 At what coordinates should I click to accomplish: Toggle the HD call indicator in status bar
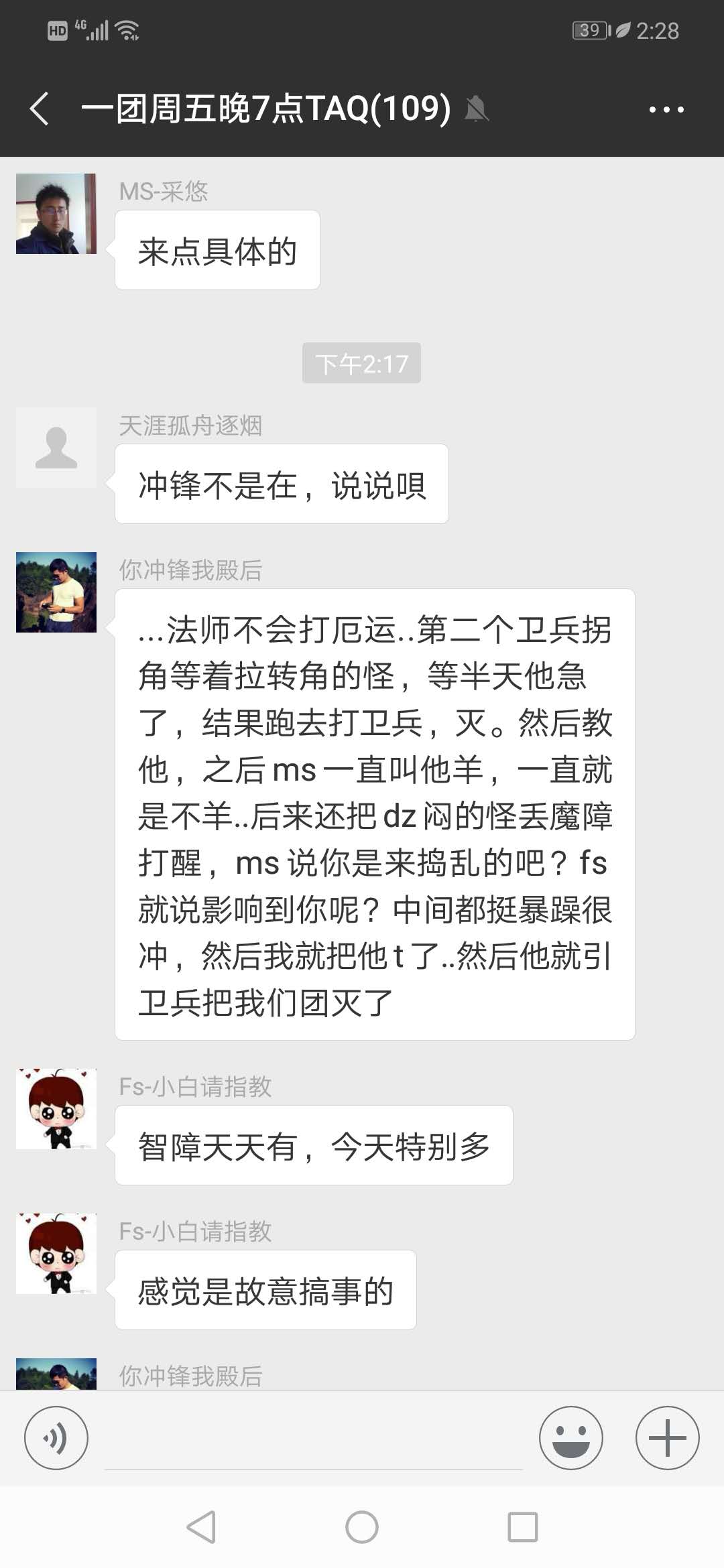56,30
